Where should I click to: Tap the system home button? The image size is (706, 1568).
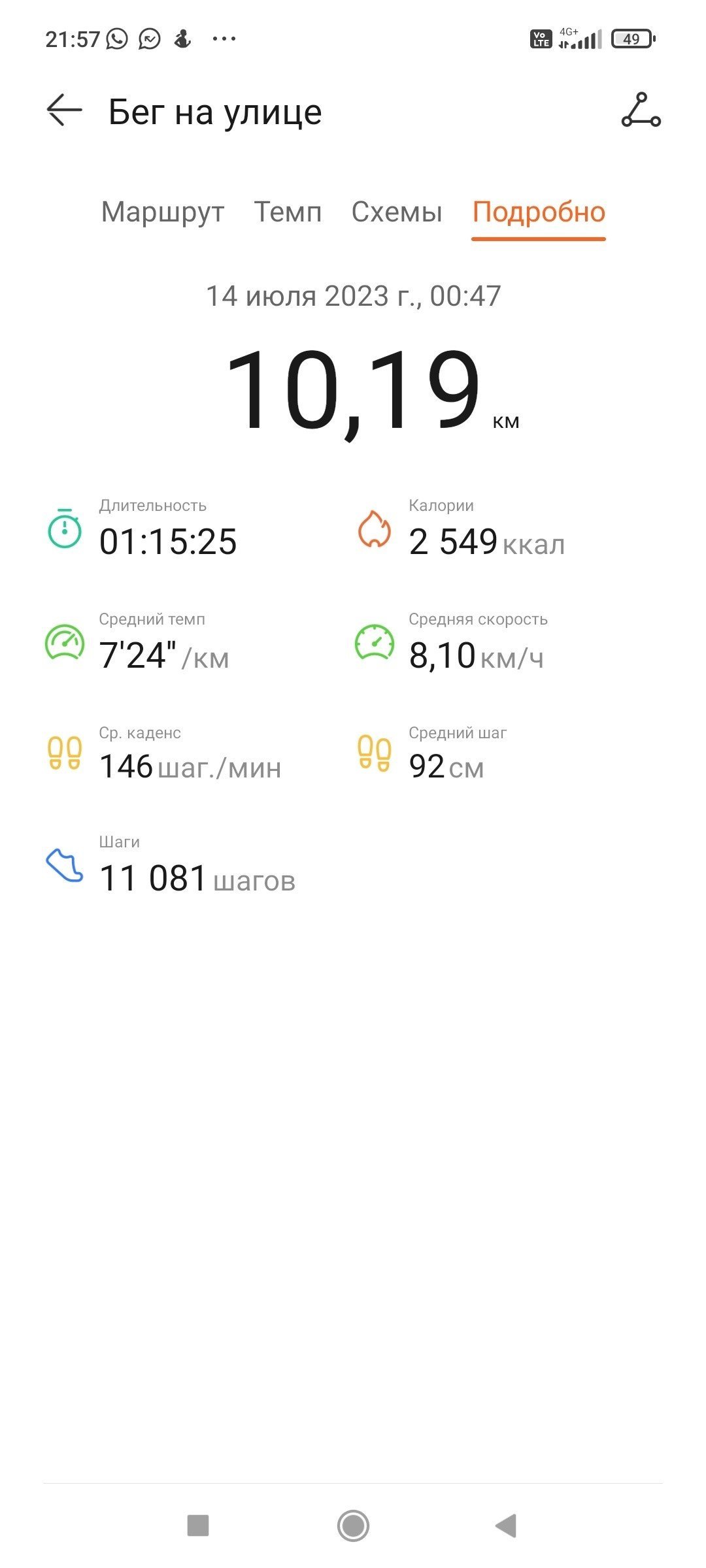coord(353,1526)
